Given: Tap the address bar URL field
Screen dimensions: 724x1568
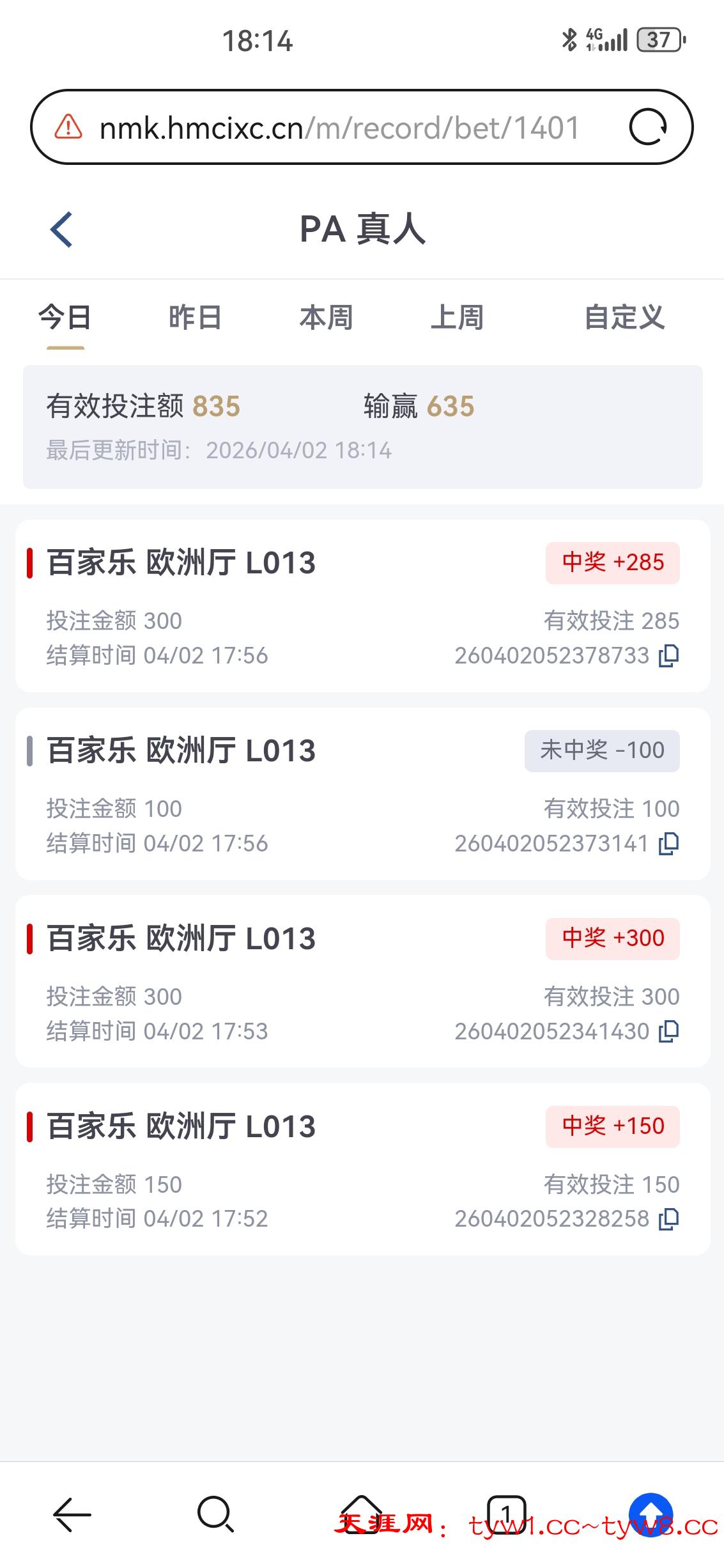Looking at the screenshot, I should (x=339, y=128).
